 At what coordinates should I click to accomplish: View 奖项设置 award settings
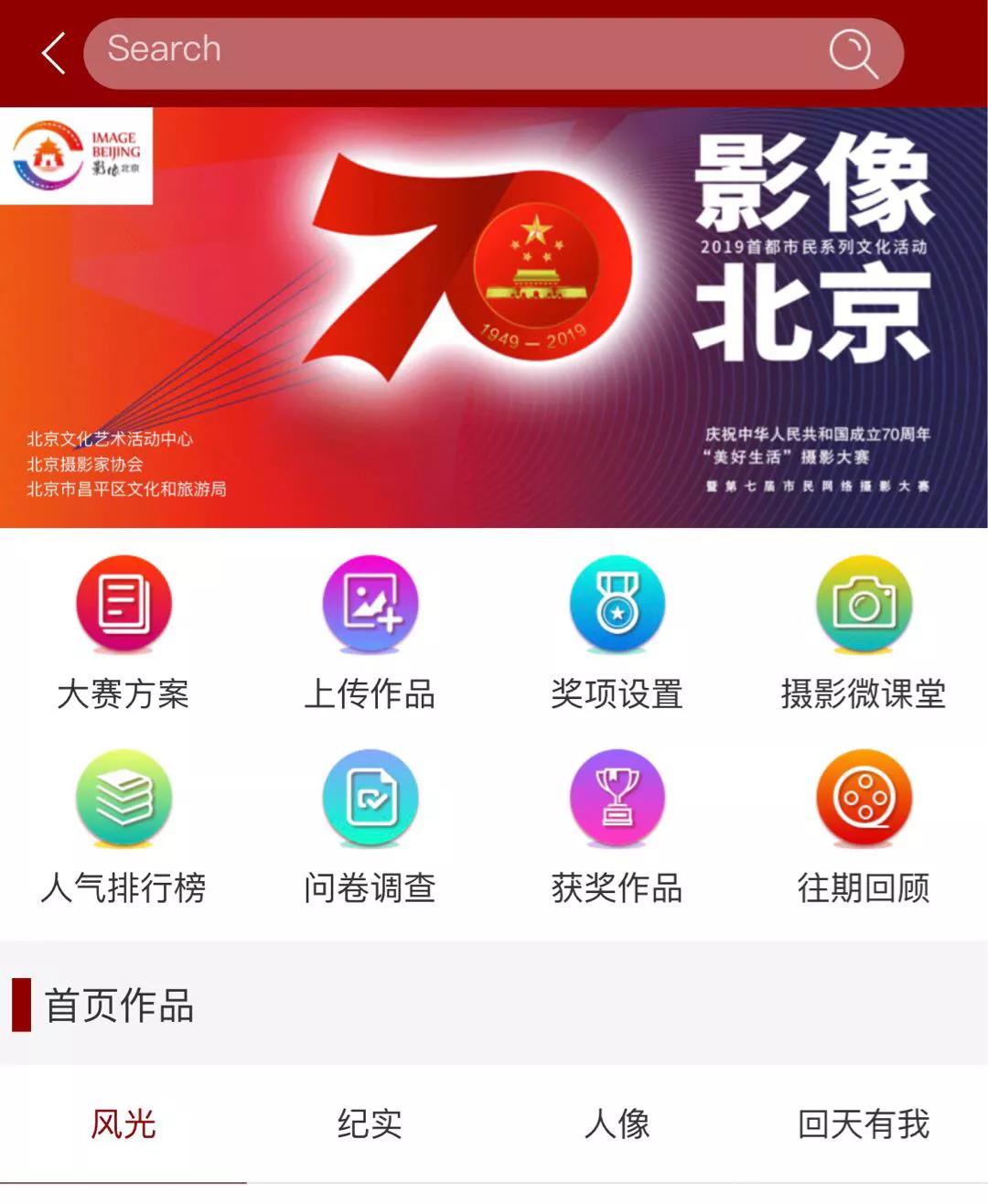617,633
